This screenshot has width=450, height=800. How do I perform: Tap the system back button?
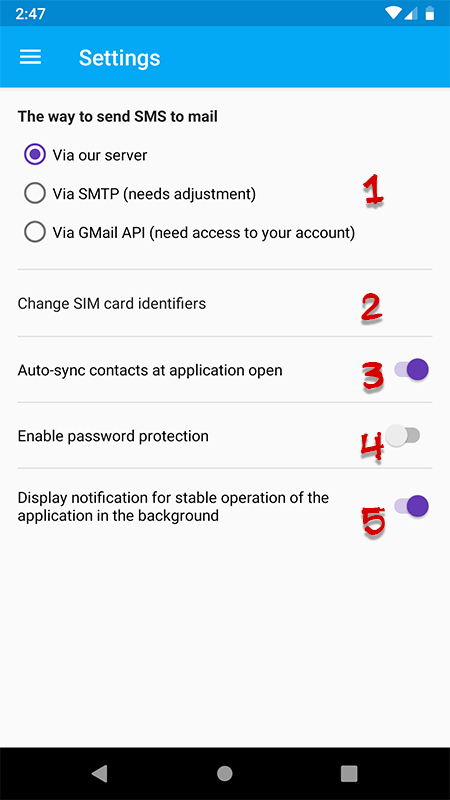99,773
